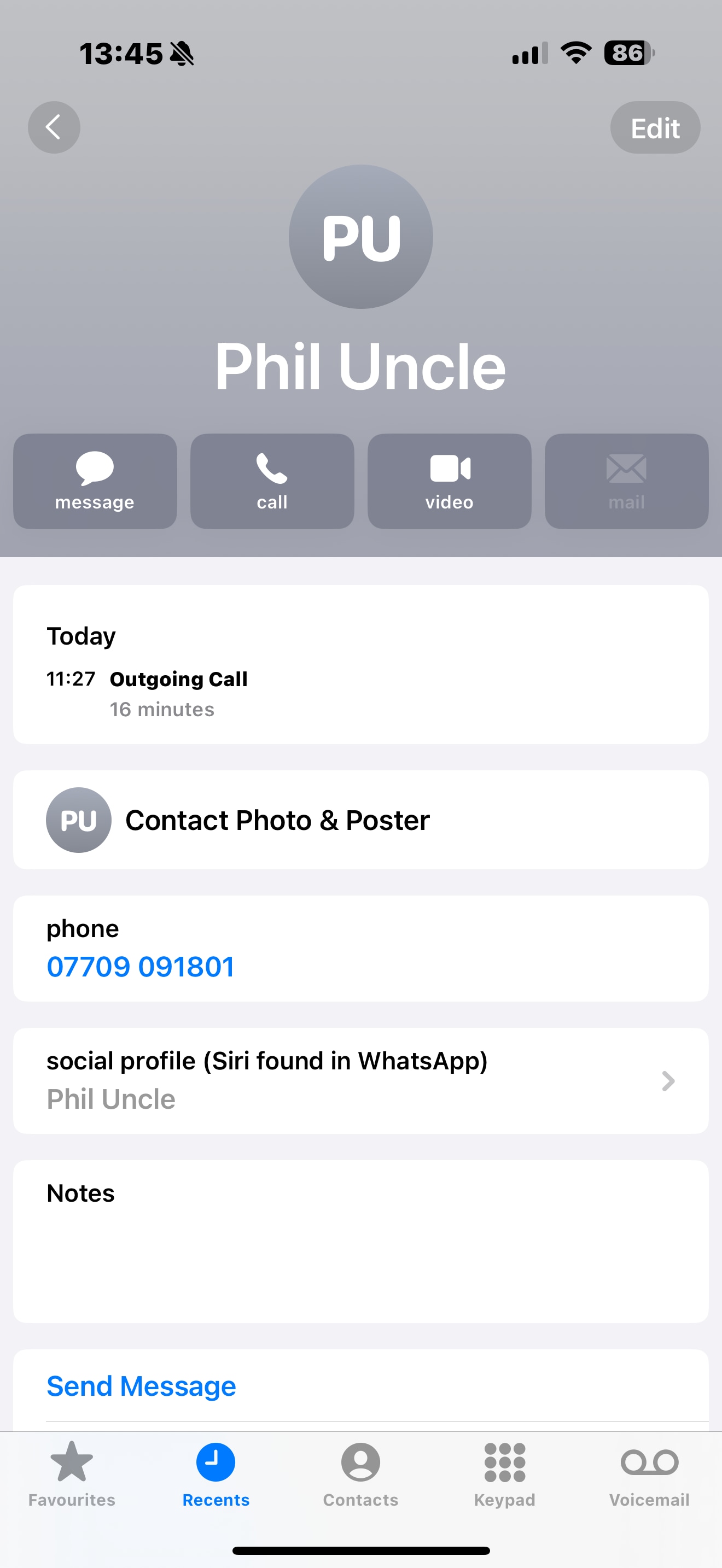Start a video call with Phil Uncle
This screenshot has width=722, height=1568.
pyautogui.click(x=449, y=481)
